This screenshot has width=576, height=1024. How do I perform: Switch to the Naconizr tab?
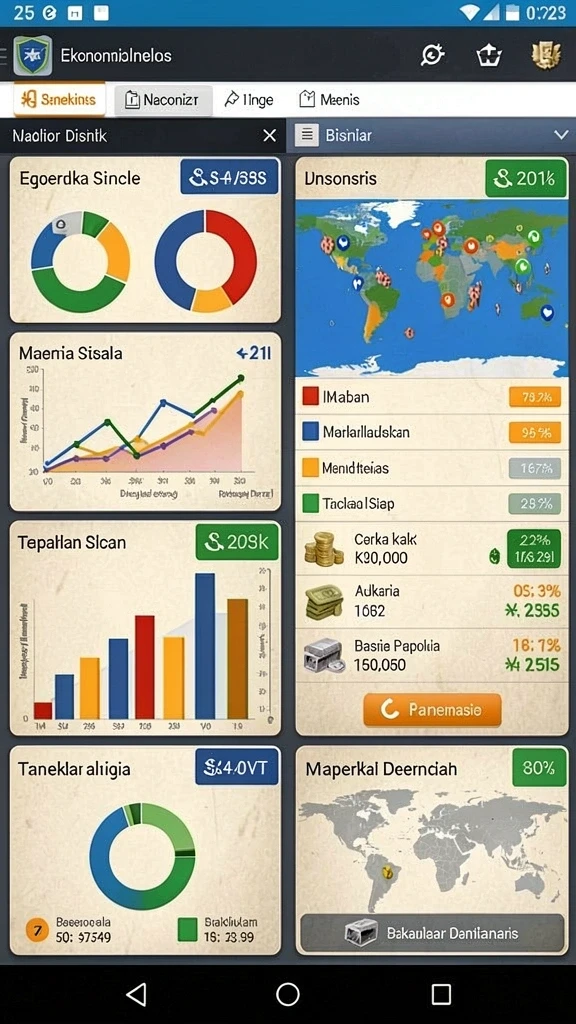click(163, 100)
